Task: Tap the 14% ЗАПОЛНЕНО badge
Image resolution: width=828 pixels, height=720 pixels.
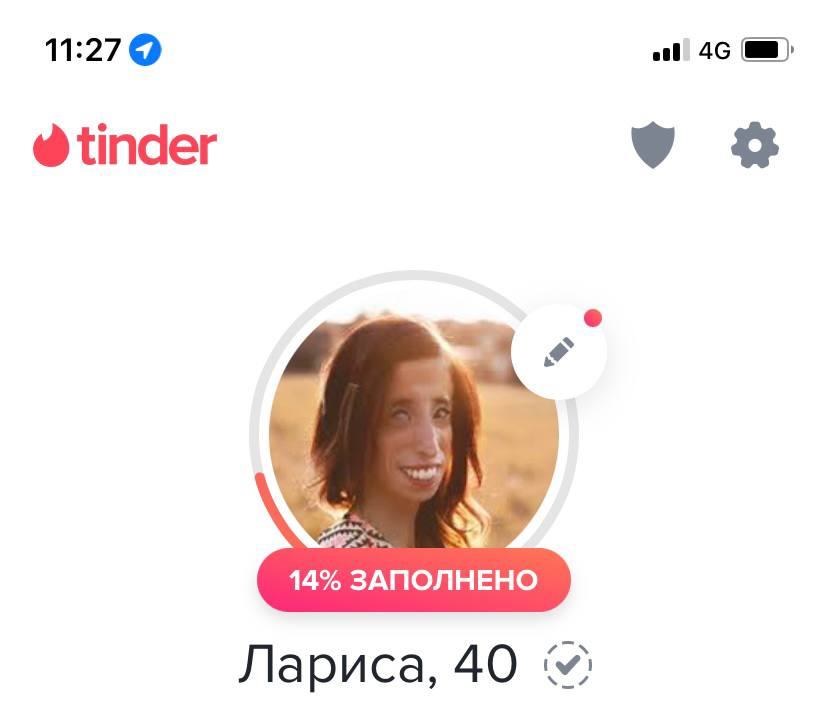Action: (413, 580)
